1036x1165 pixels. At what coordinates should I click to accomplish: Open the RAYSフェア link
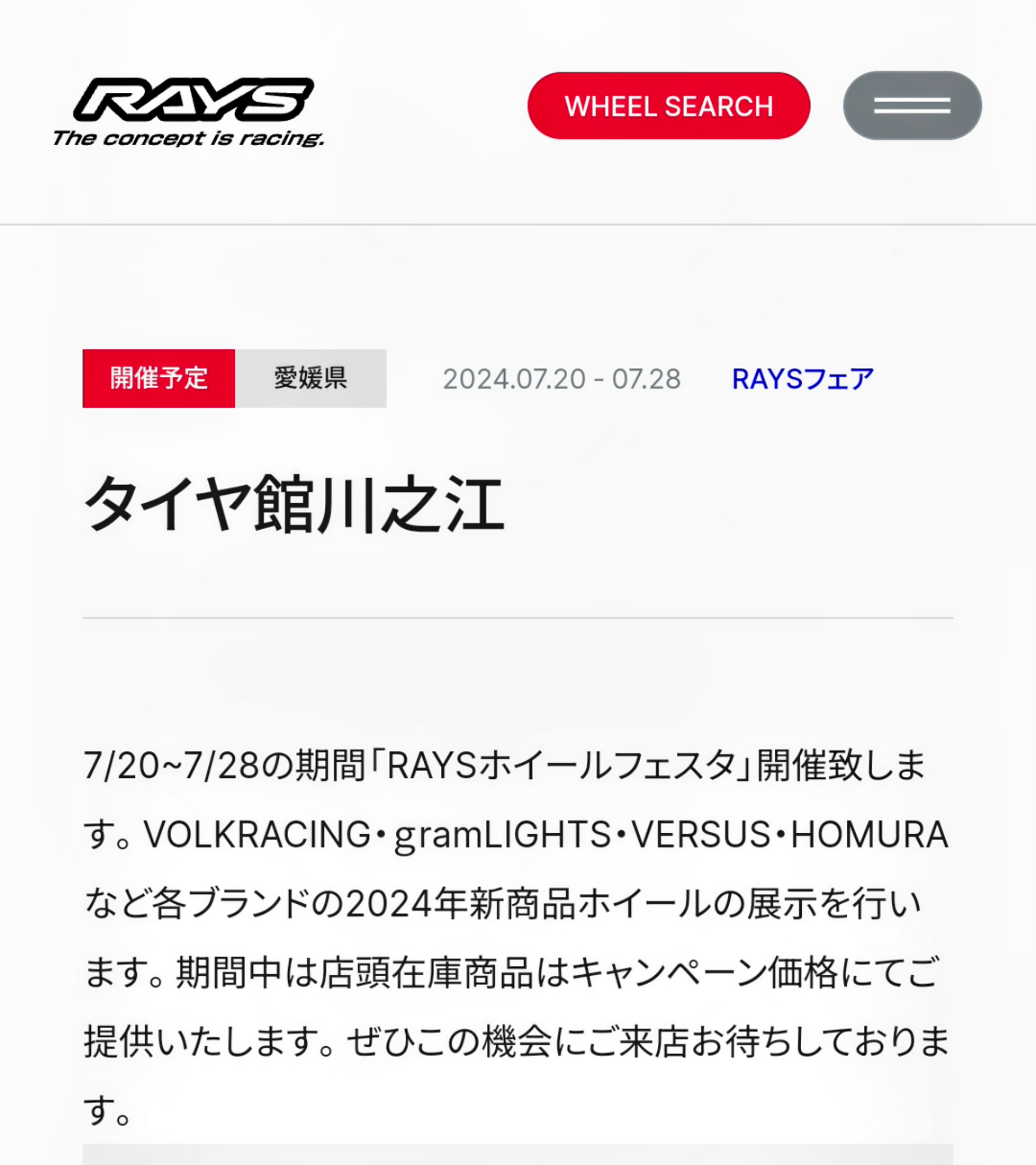click(803, 379)
